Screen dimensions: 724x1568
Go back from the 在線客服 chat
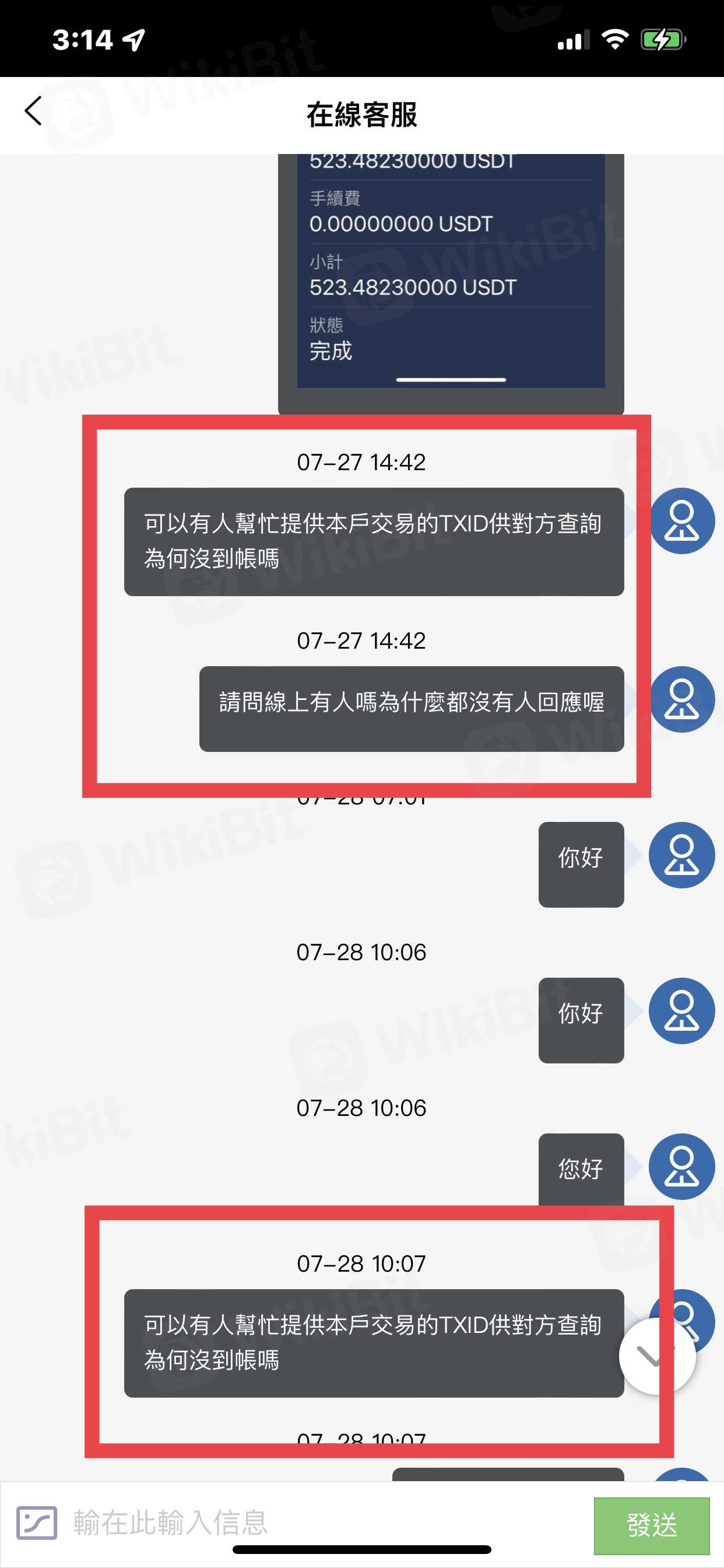click(x=33, y=111)
